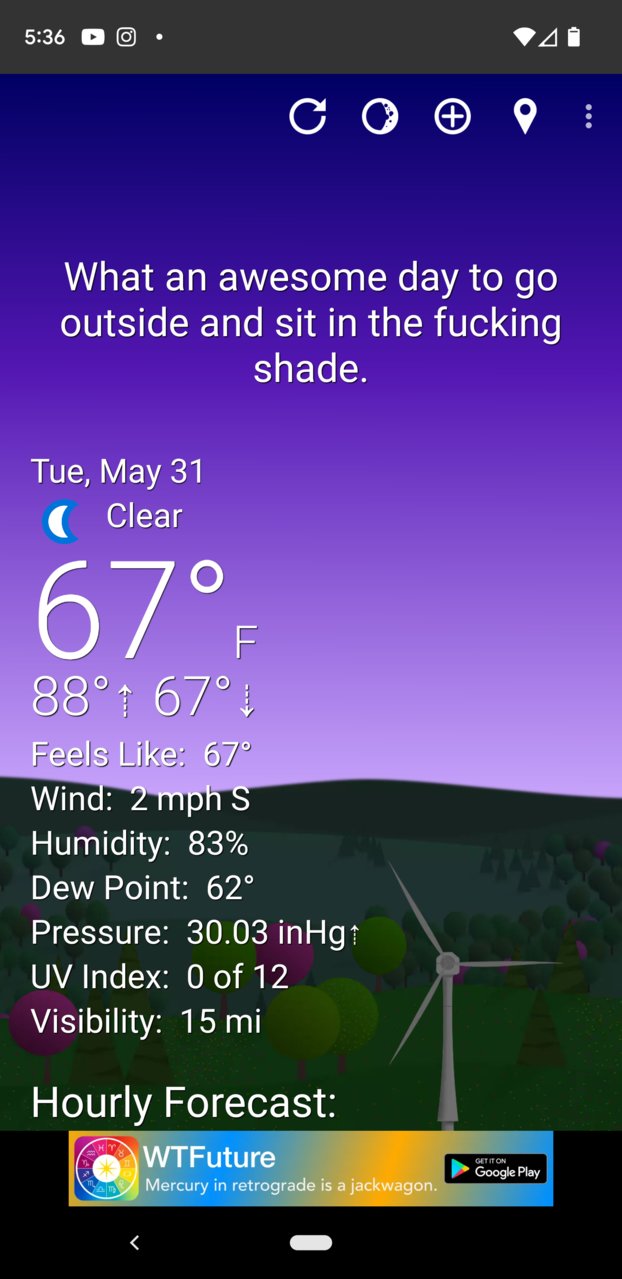Tap the moon phase icon
The height and width of the screenshot is (1279, 622).
pyautogui.click(x=380, y=117)
